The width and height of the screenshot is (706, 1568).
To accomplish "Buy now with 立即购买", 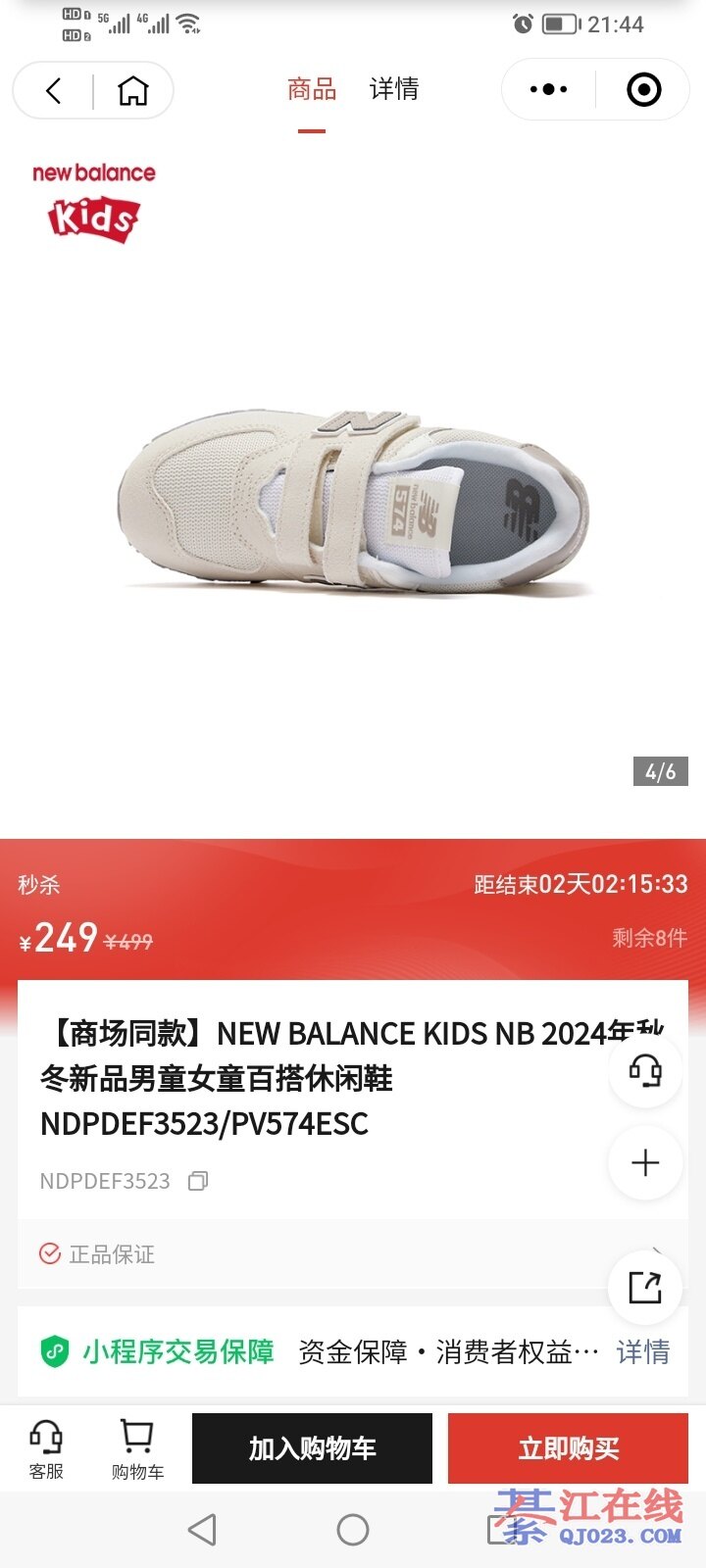I will pyautogui.click(x=568, y=1448).
